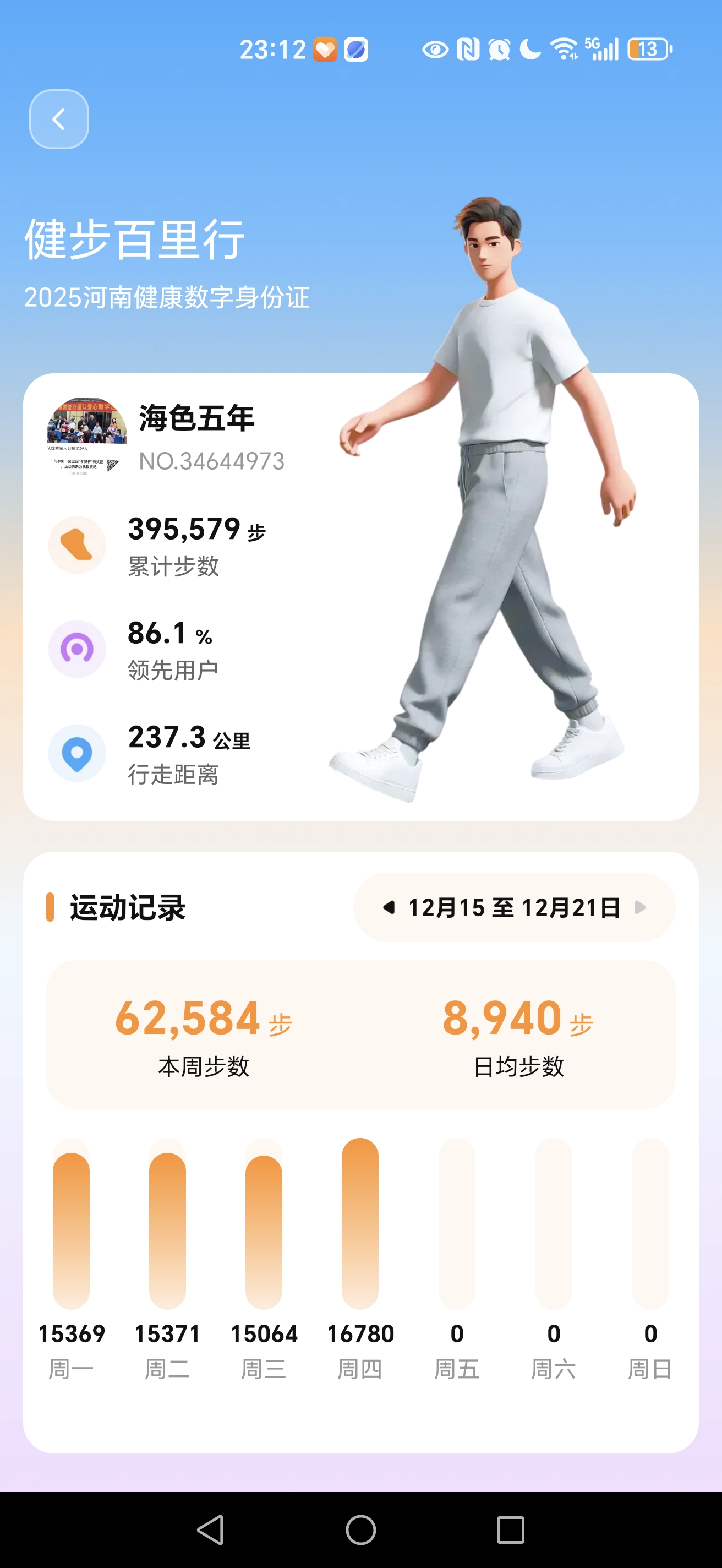Open the 海色五年 profile avatar
The width and height of the screenshot is (722, 1568).
(x=87, y=436)
